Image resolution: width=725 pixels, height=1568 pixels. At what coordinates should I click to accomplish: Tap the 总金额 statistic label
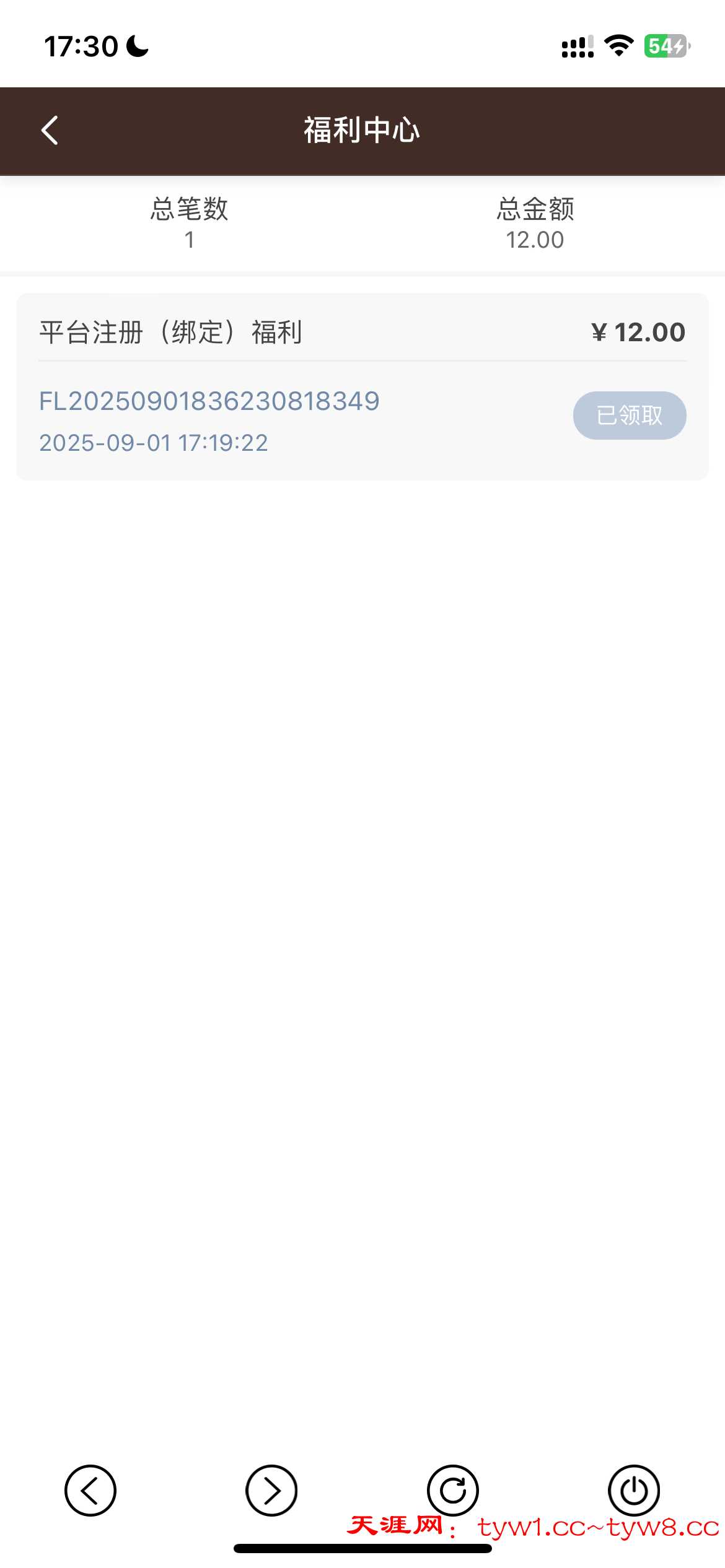point(535,211)
